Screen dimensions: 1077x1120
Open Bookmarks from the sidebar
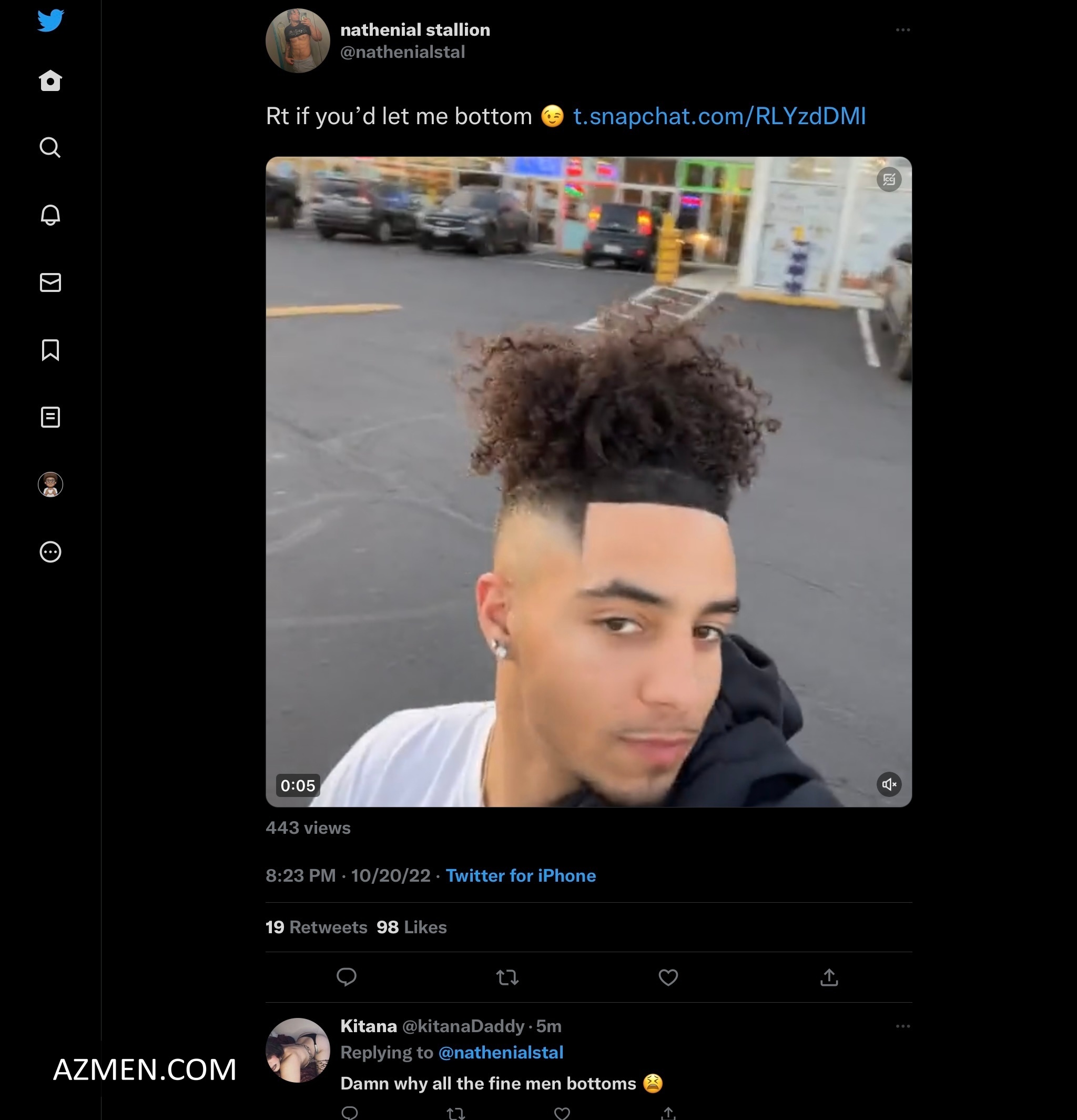50,350
